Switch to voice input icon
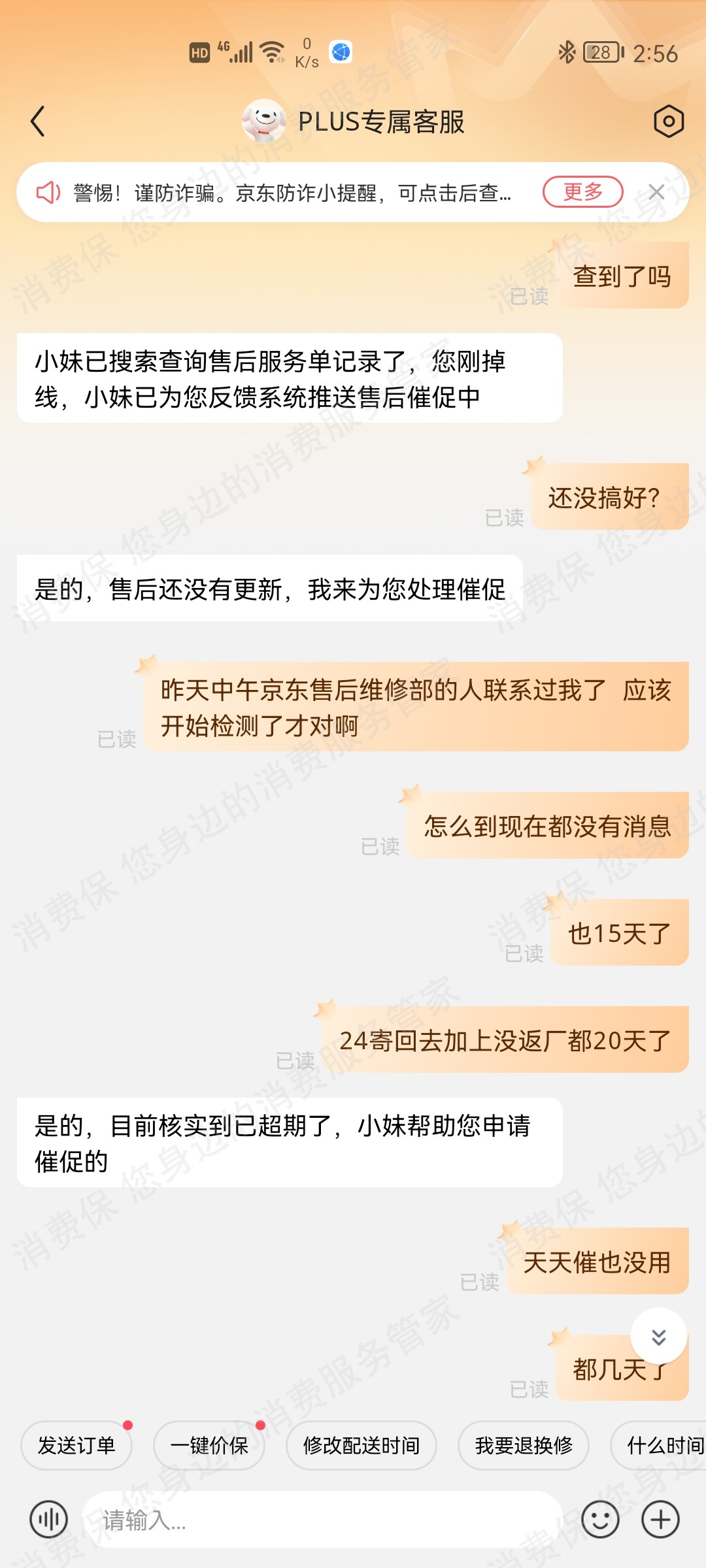 click(x=49, y=1520)
